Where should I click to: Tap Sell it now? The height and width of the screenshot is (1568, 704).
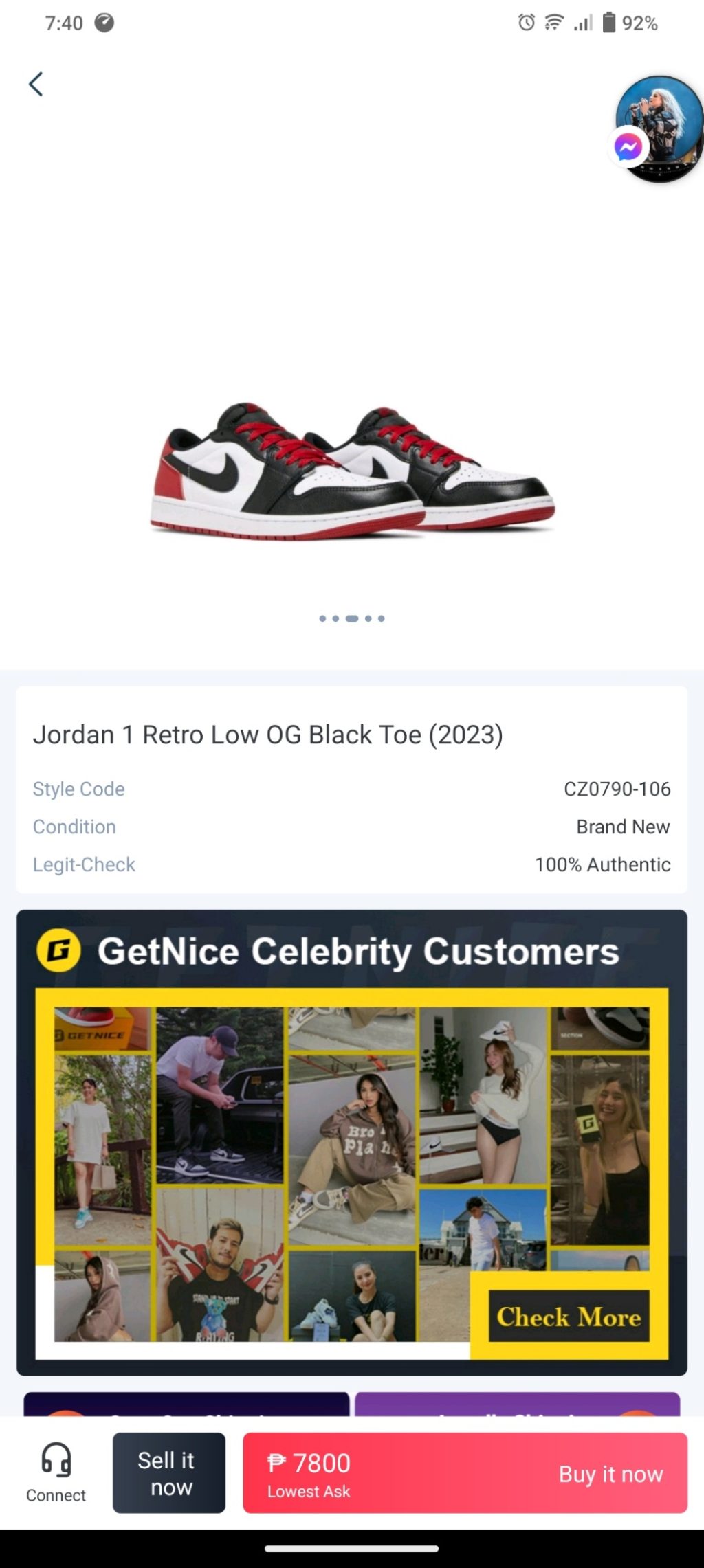[x=168, y=1472]
